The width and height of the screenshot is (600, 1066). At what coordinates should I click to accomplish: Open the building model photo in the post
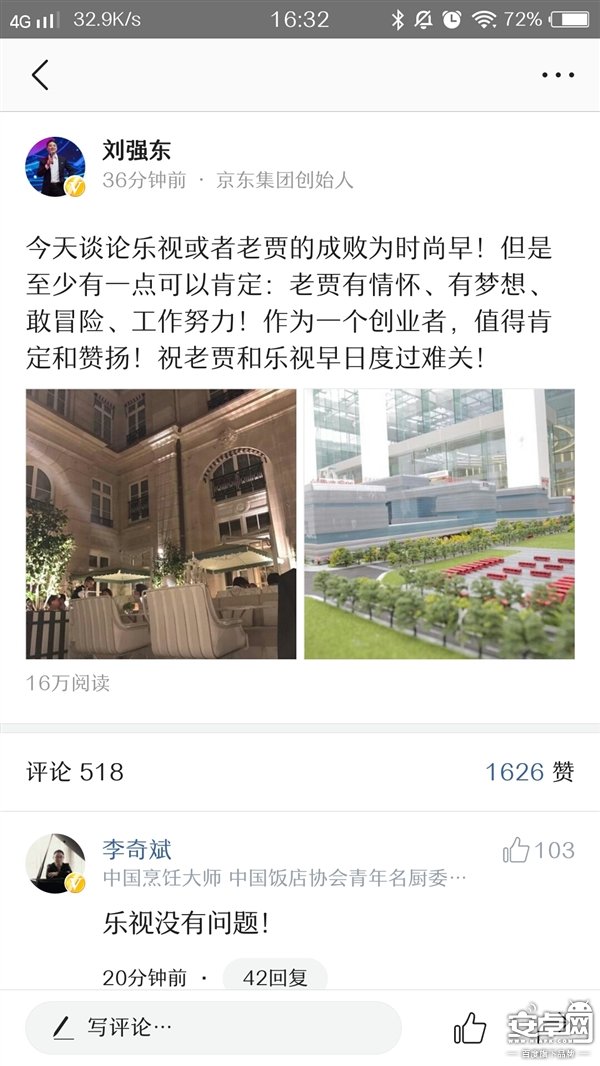tap(440, 523)
